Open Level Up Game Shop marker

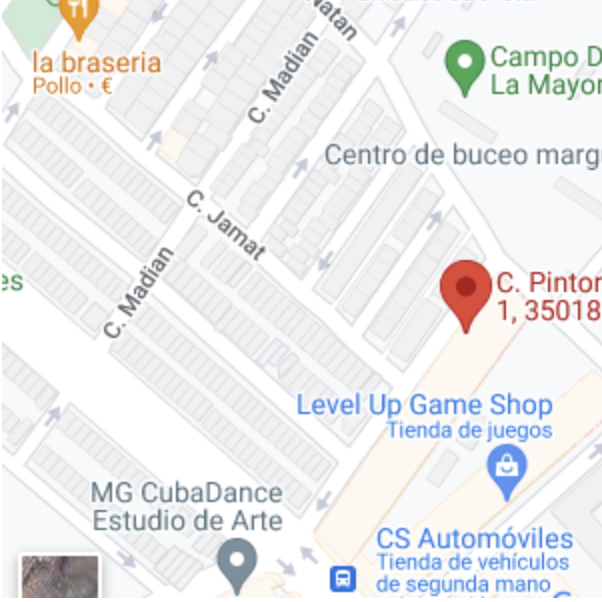tap(507, 466)
